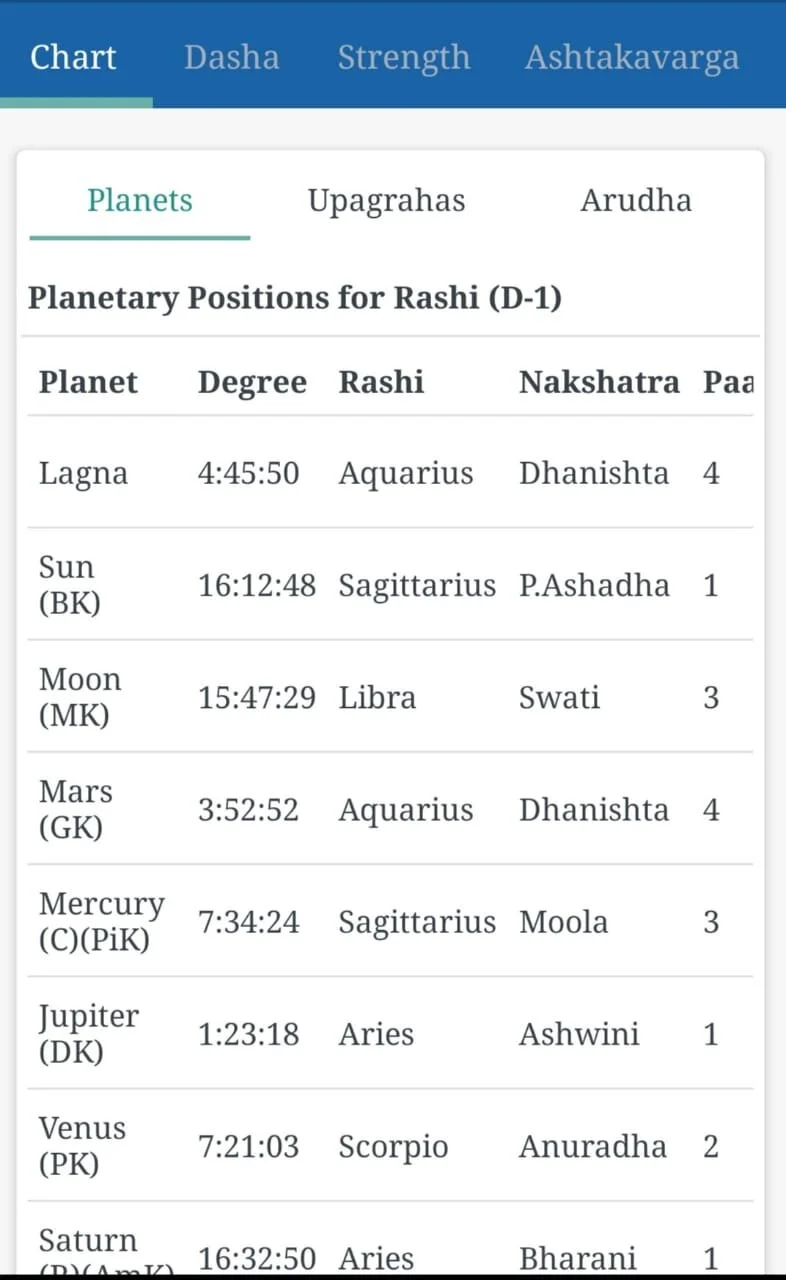View the Arudha sub-tab
Viewport: 786px width, 1280px height.
(x=636, y=200)
